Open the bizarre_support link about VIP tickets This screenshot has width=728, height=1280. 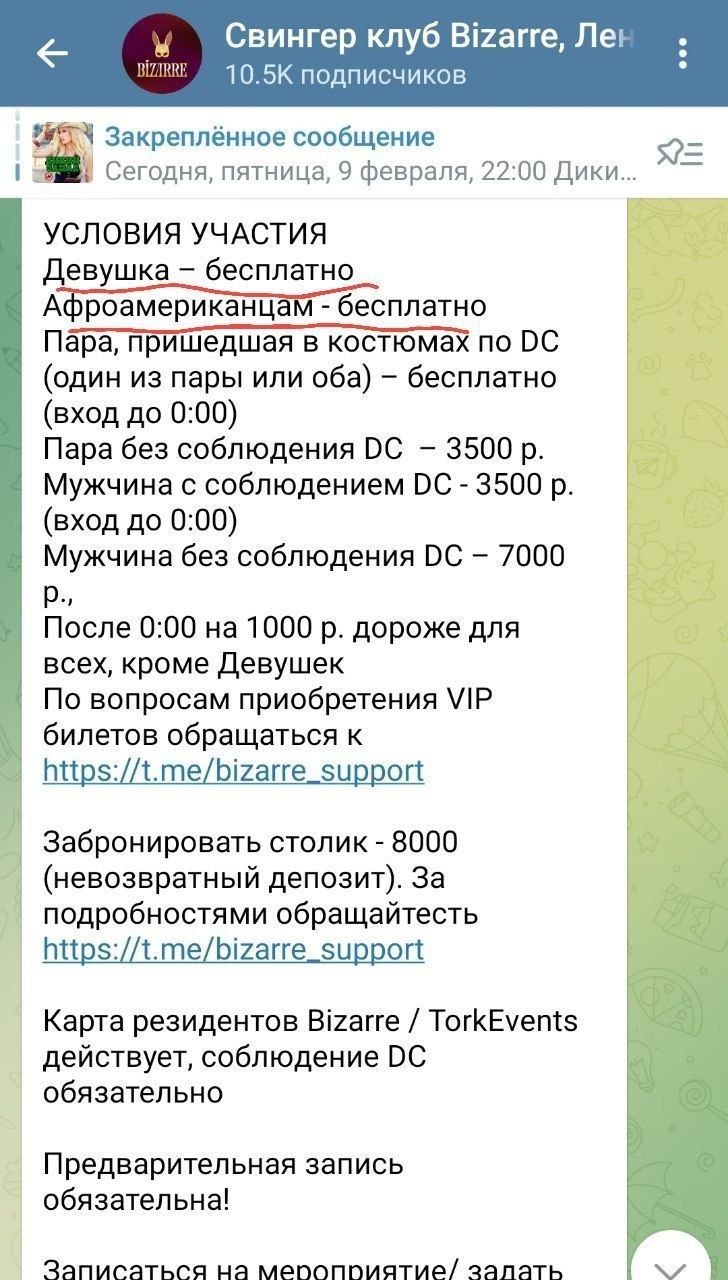[x=233, y=771]
